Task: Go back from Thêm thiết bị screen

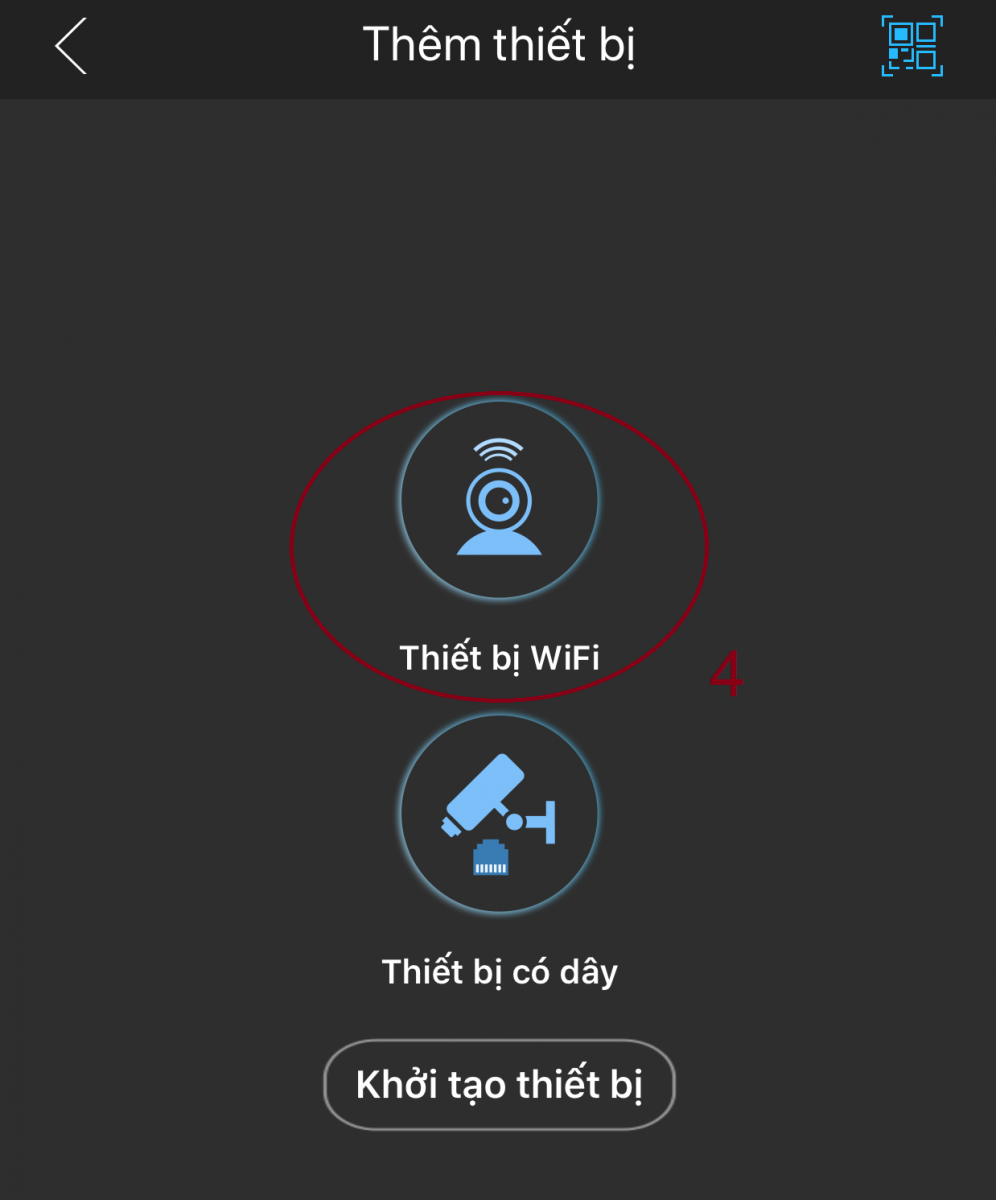Action: tap(71, 46)
